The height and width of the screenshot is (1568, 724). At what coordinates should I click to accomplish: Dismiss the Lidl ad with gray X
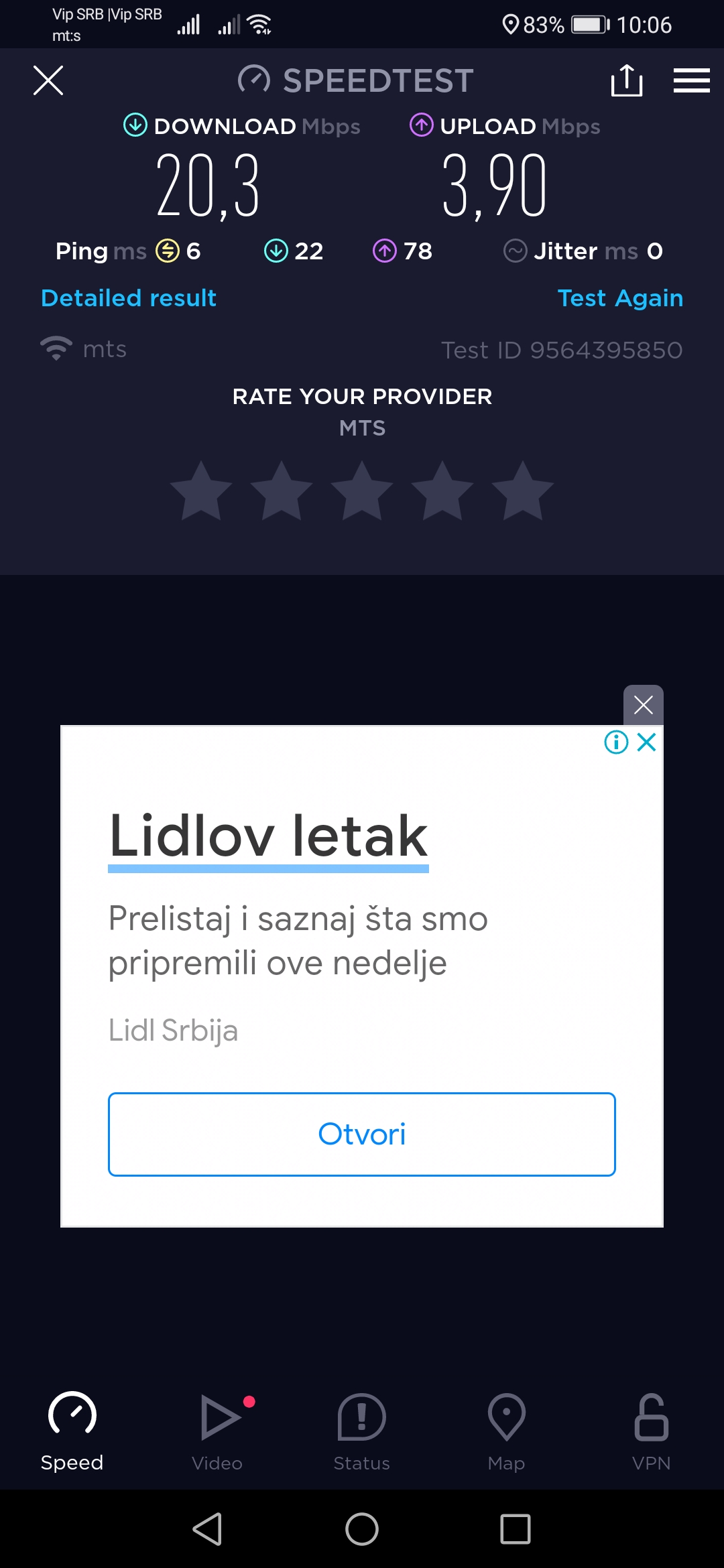pyautogui.click(x=644, y=705)
